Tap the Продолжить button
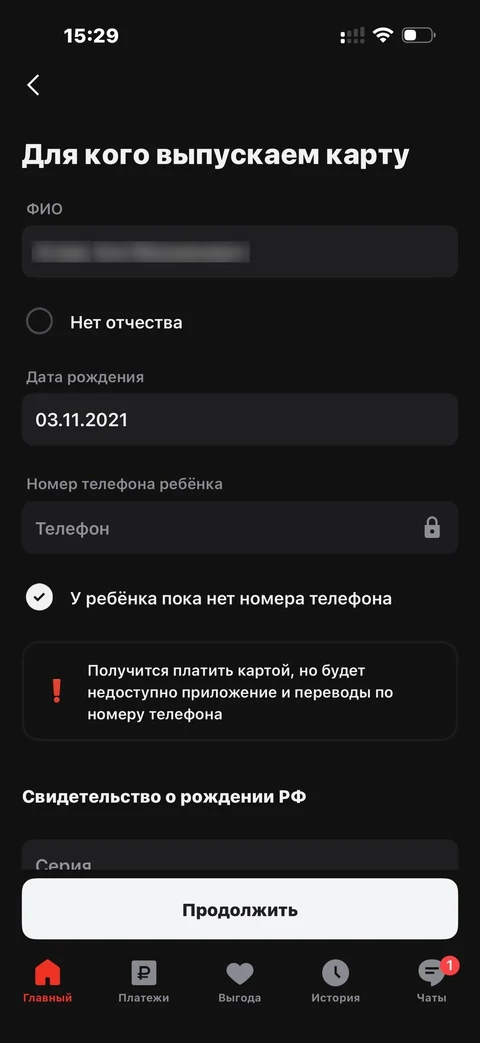 coord(240,909)
